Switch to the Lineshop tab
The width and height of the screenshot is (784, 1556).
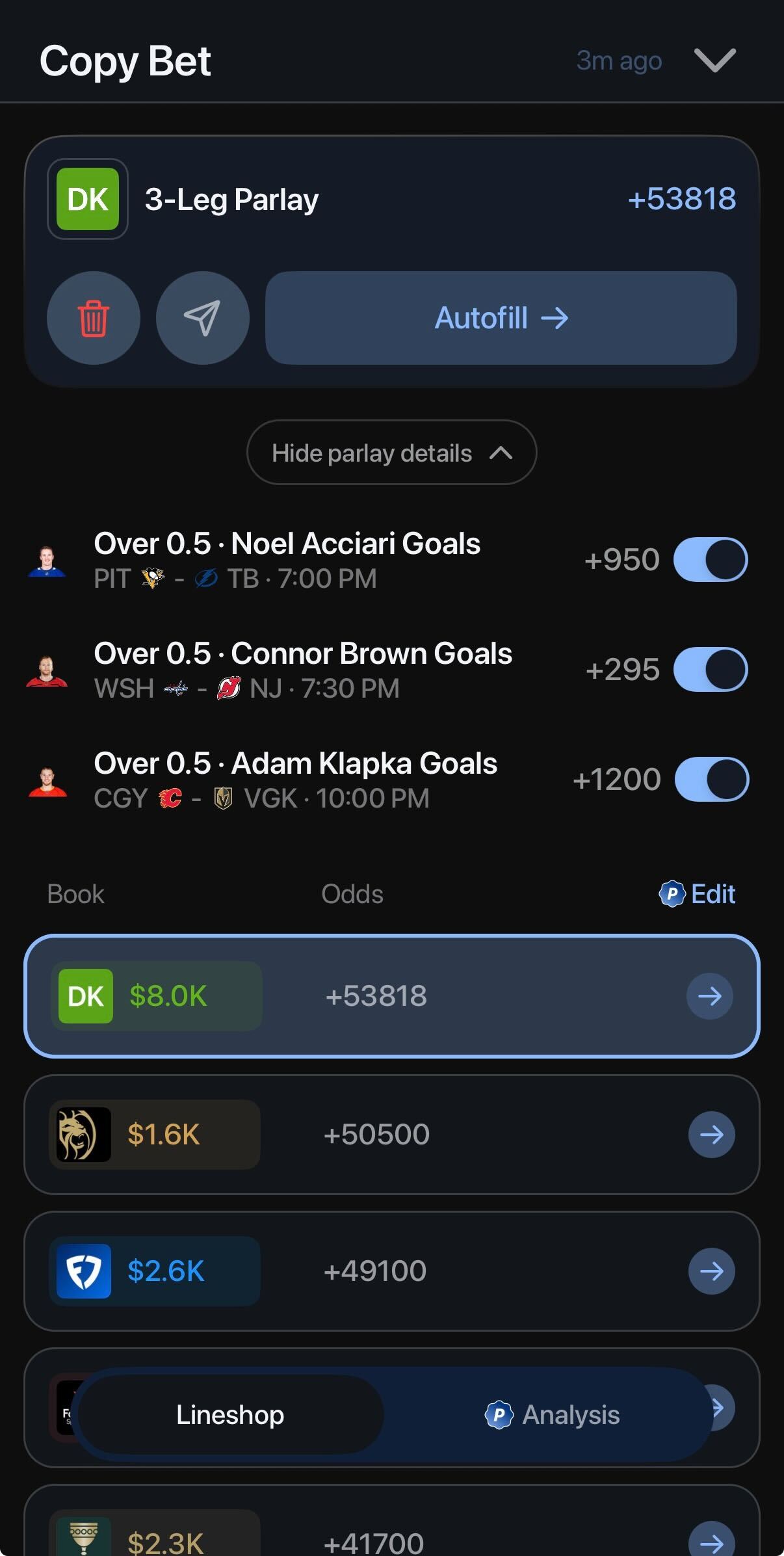coord(229,1414)
